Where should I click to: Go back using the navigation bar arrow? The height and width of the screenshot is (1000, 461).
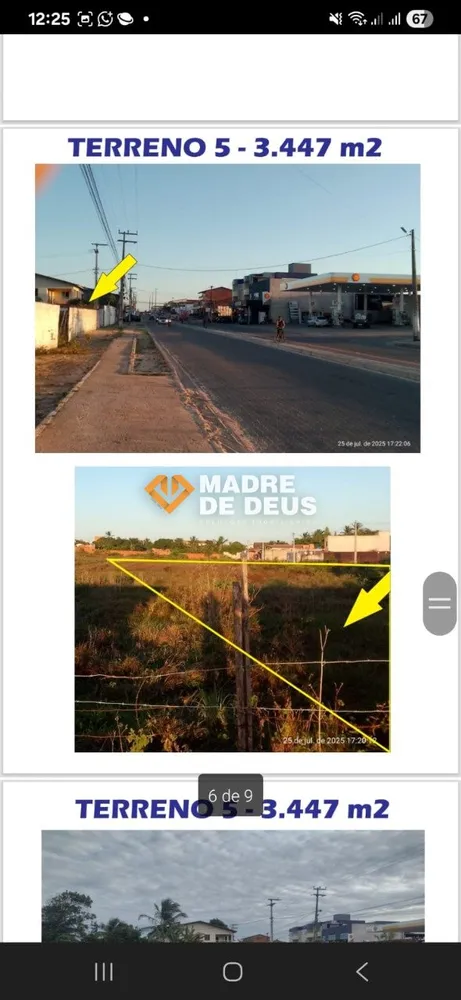click(362, 972)
